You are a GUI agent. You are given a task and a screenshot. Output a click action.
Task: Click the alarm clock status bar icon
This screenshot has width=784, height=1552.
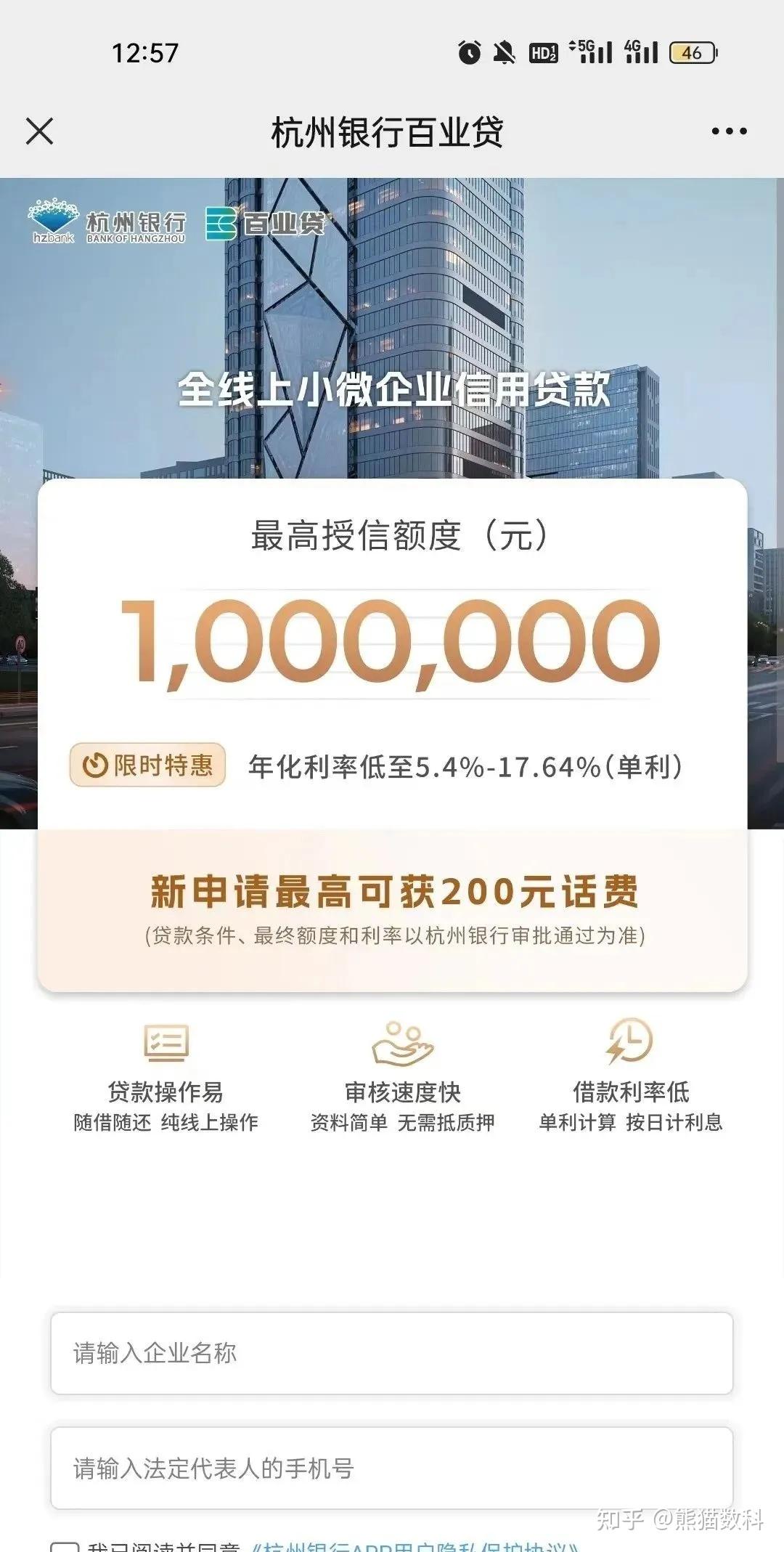pos(467,52)
